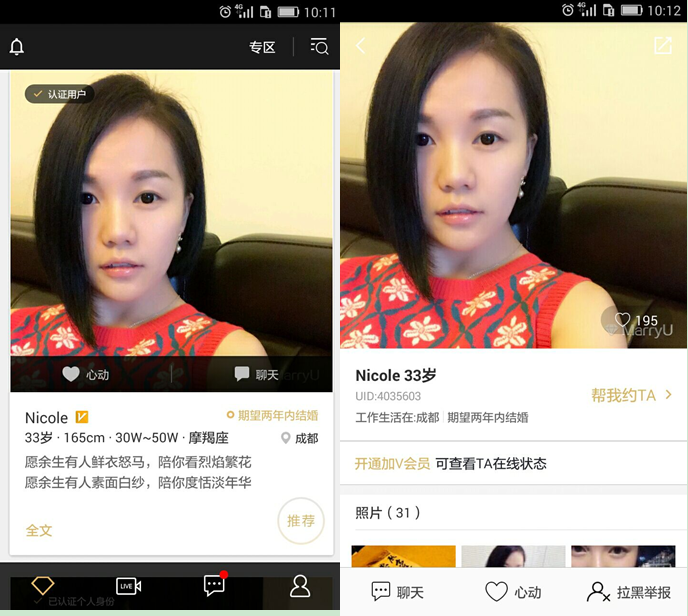Go back from Nicole's profile
Screen dimensions: 688x616
point(360,46)
